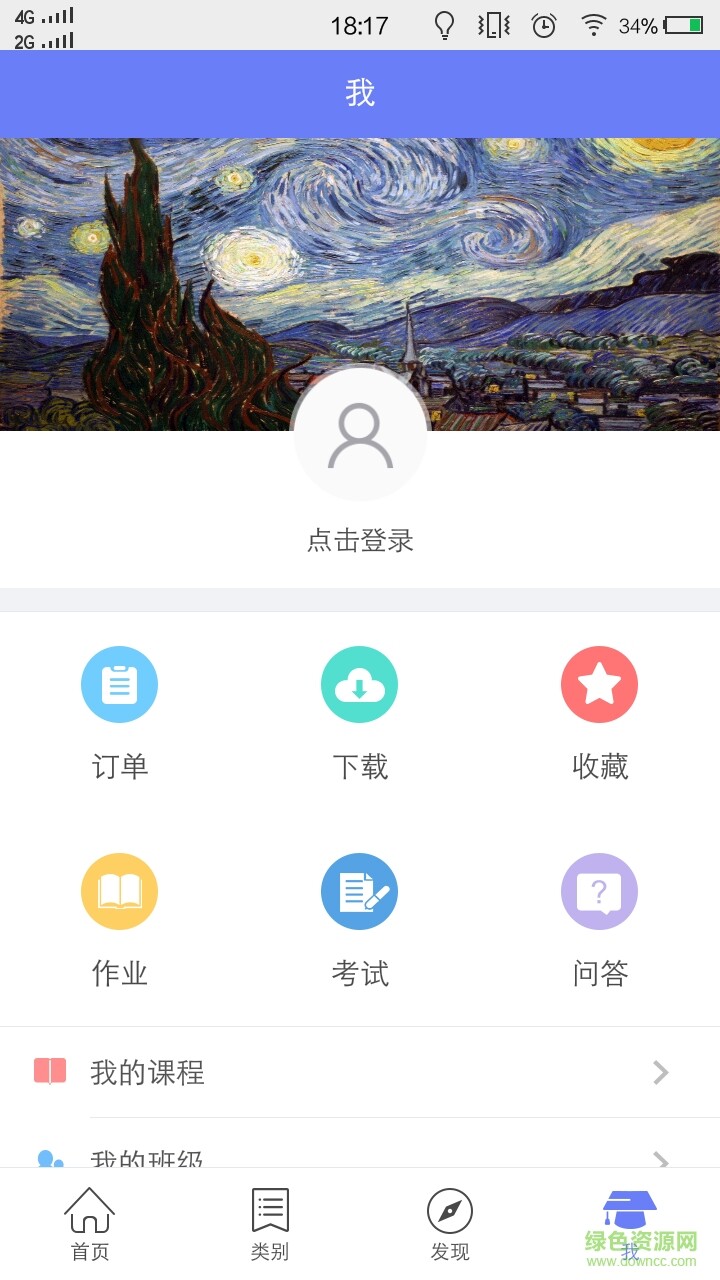
Task: Open the 订单 orders clipboard icon
Action: point(119,684)
